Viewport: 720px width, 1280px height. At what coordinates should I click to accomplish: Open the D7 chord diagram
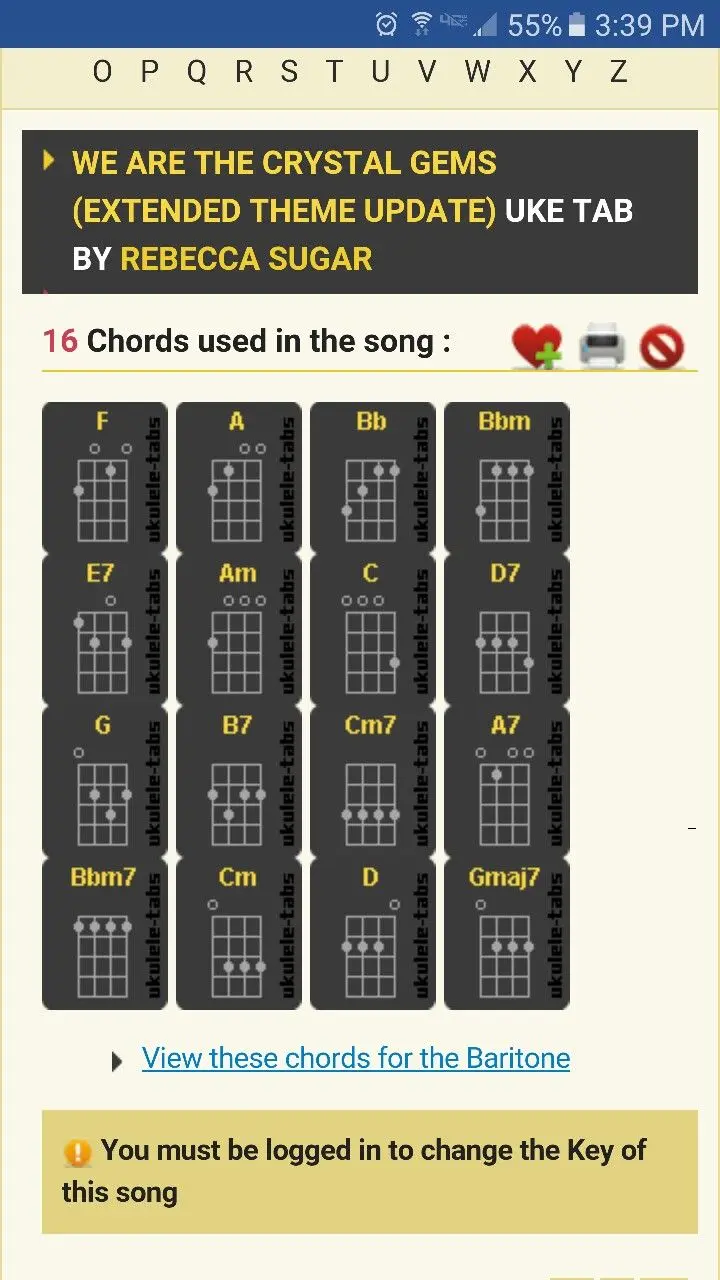(506, 629)
